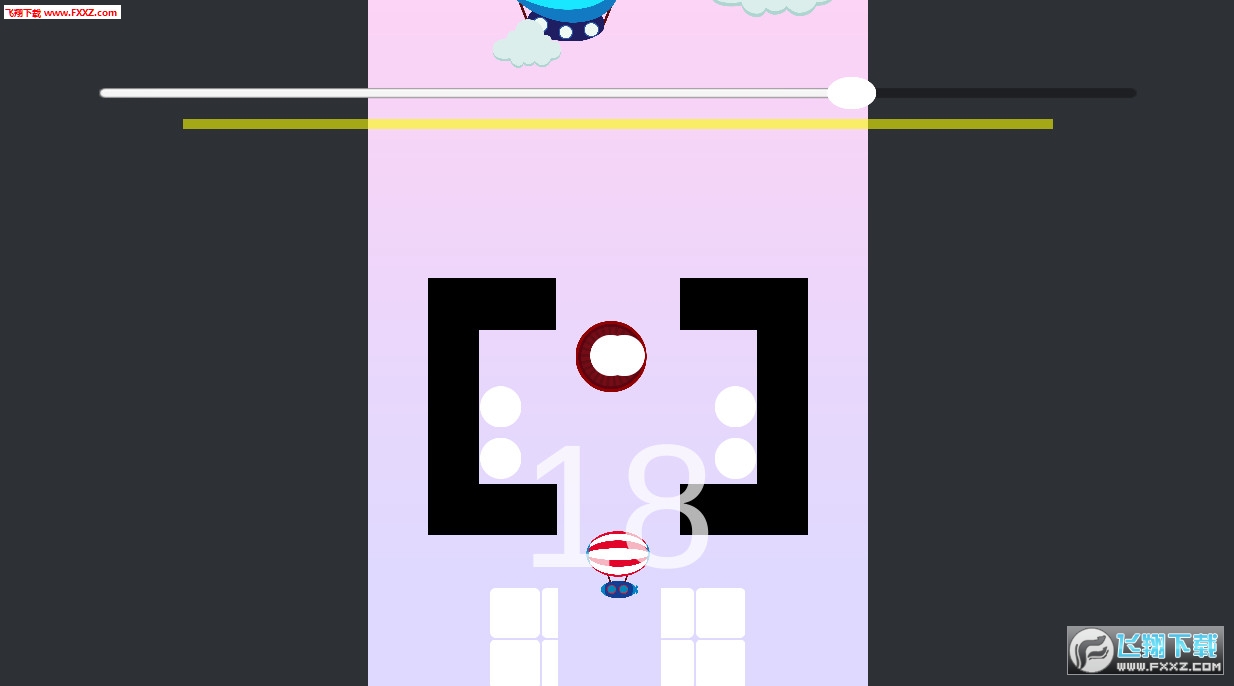Tap the white slider thumb at the top

pos(851,93)
